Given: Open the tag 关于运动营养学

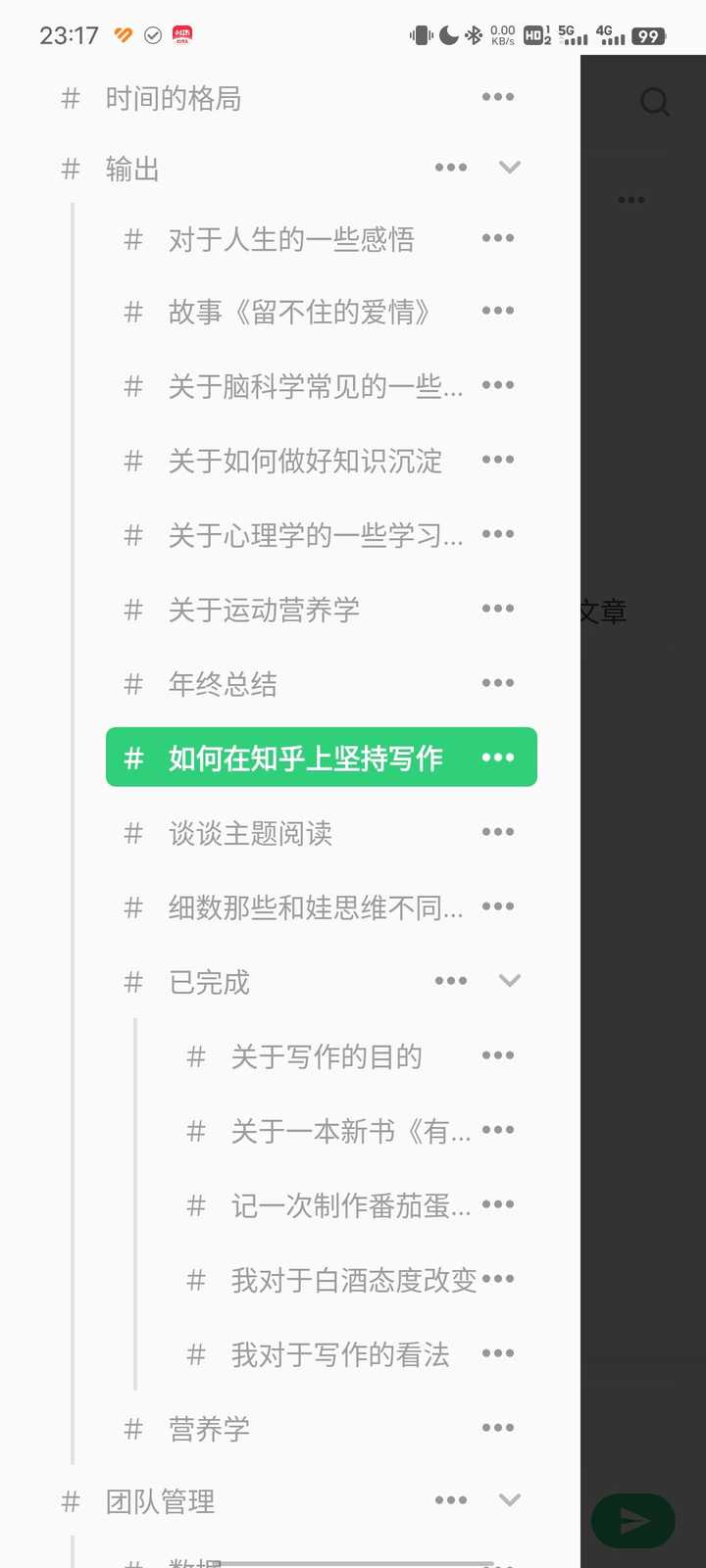Looking at the screenshot, I should (264, 610).
